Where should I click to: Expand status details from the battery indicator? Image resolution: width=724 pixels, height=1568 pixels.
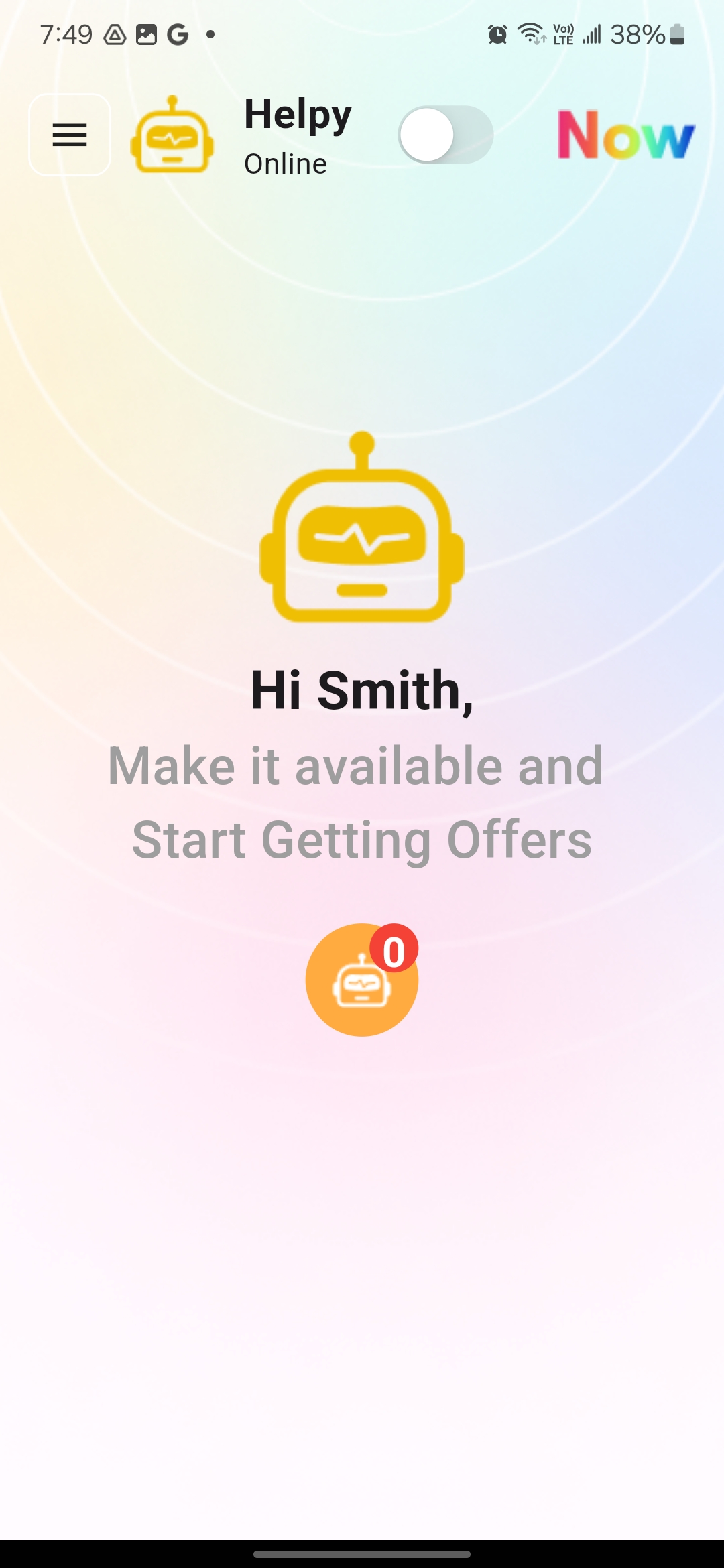pos(675,35)
